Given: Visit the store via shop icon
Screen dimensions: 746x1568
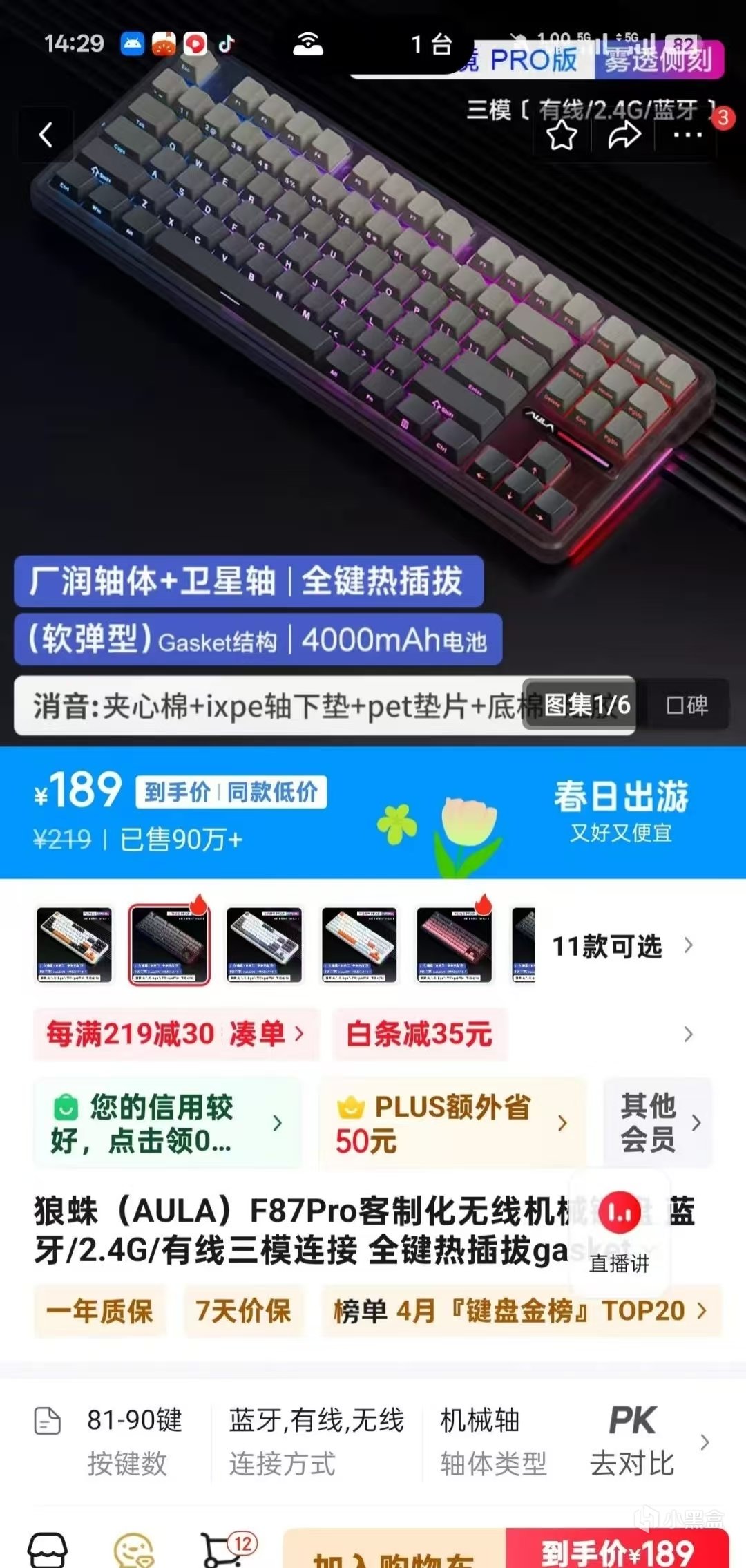Looking at the screenshot, I should (x=47, y=1550).
